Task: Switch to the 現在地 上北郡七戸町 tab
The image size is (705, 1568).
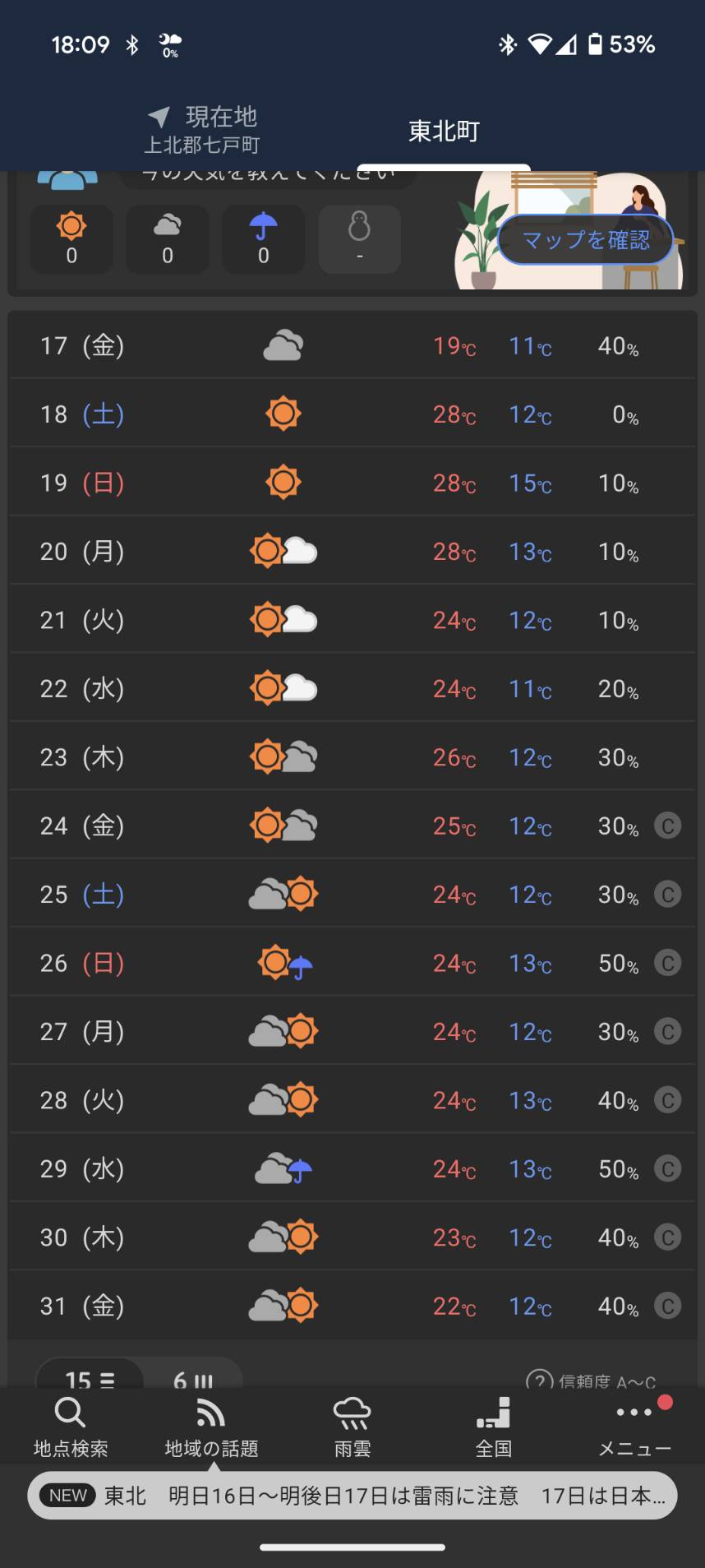Action: (x=204, y=130)
